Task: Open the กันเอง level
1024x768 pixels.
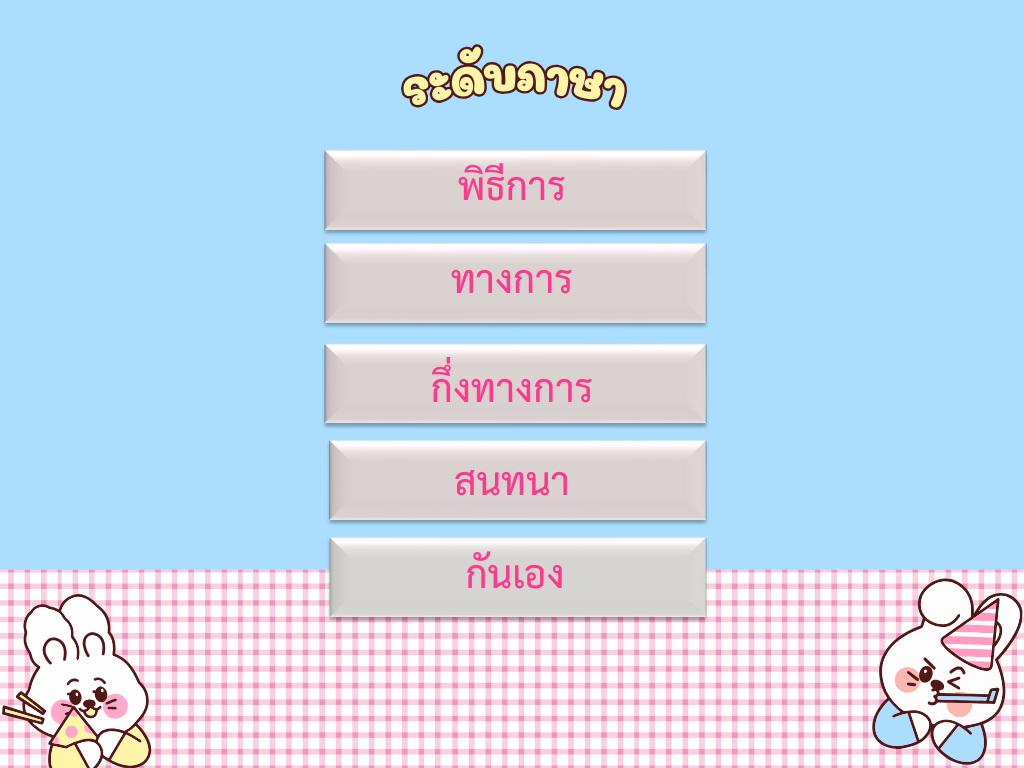Action: [x=517, y=577]
